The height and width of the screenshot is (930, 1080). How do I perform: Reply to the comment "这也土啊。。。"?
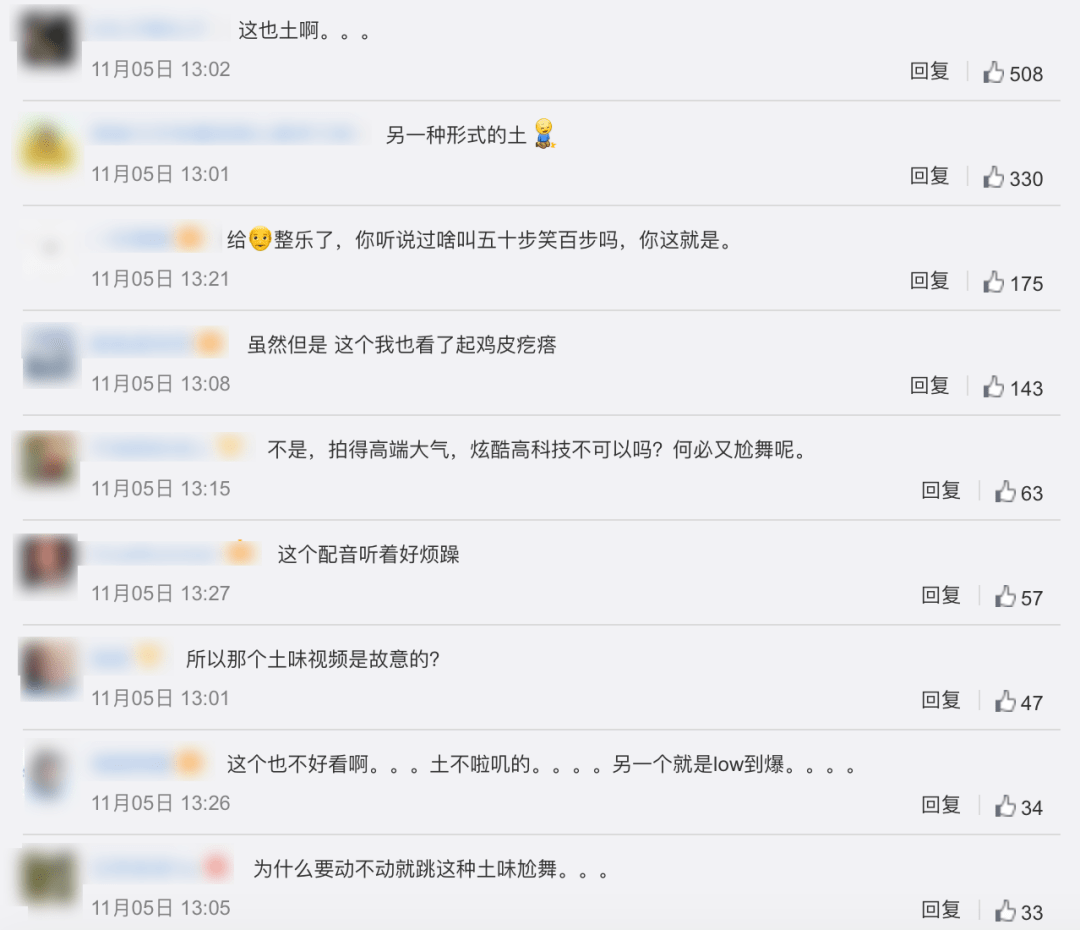click(929, 72)
